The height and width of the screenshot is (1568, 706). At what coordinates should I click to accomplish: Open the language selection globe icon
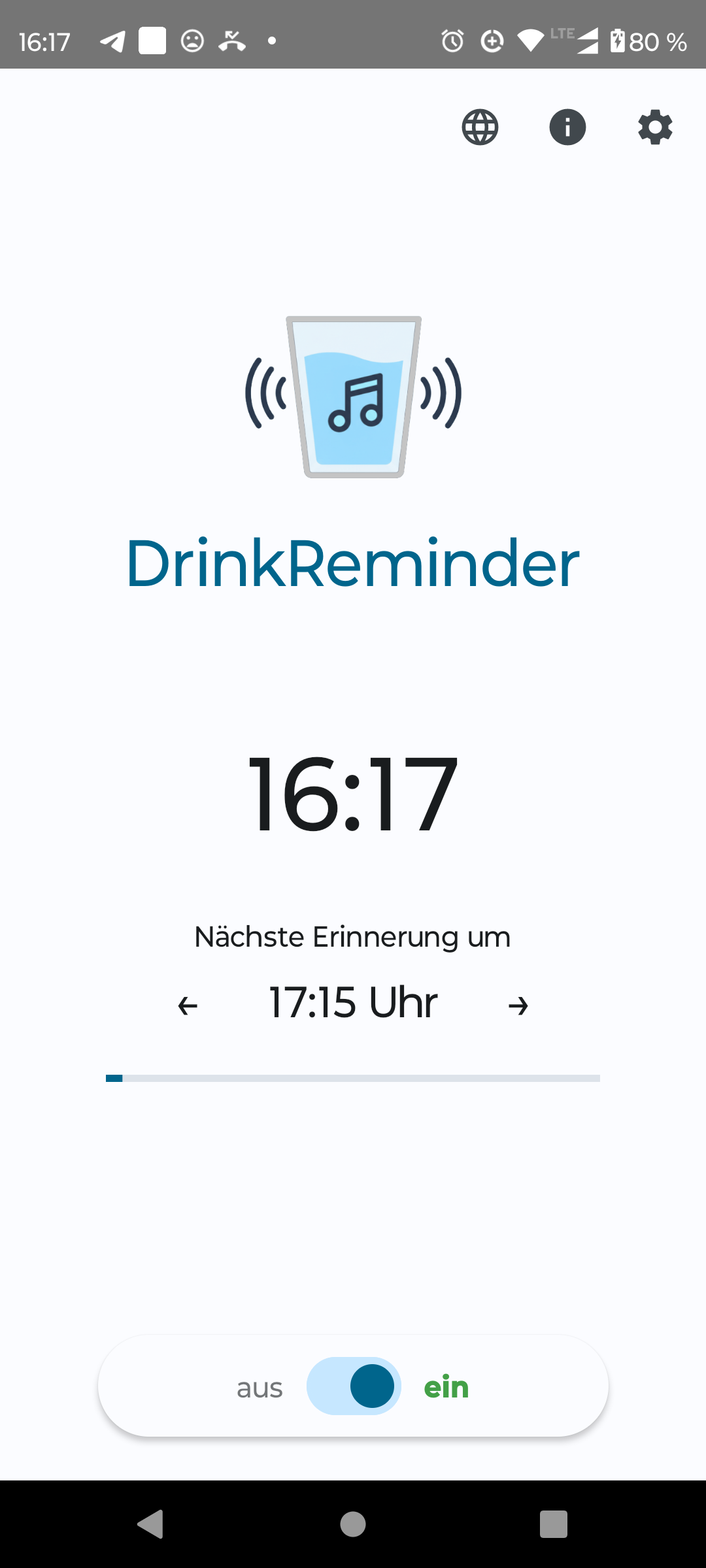tap(480, 127)
